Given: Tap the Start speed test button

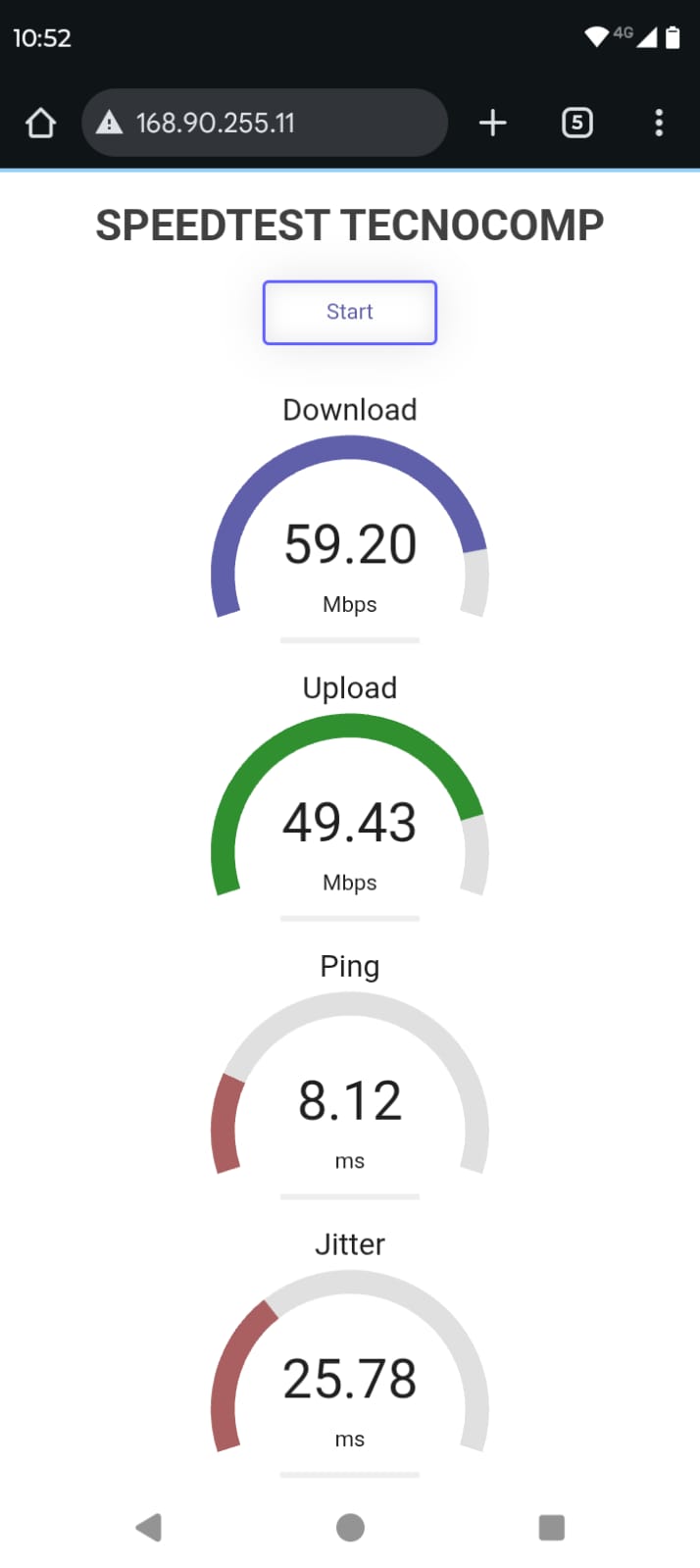Looking at the screenshot, I should tap(349, 313).
